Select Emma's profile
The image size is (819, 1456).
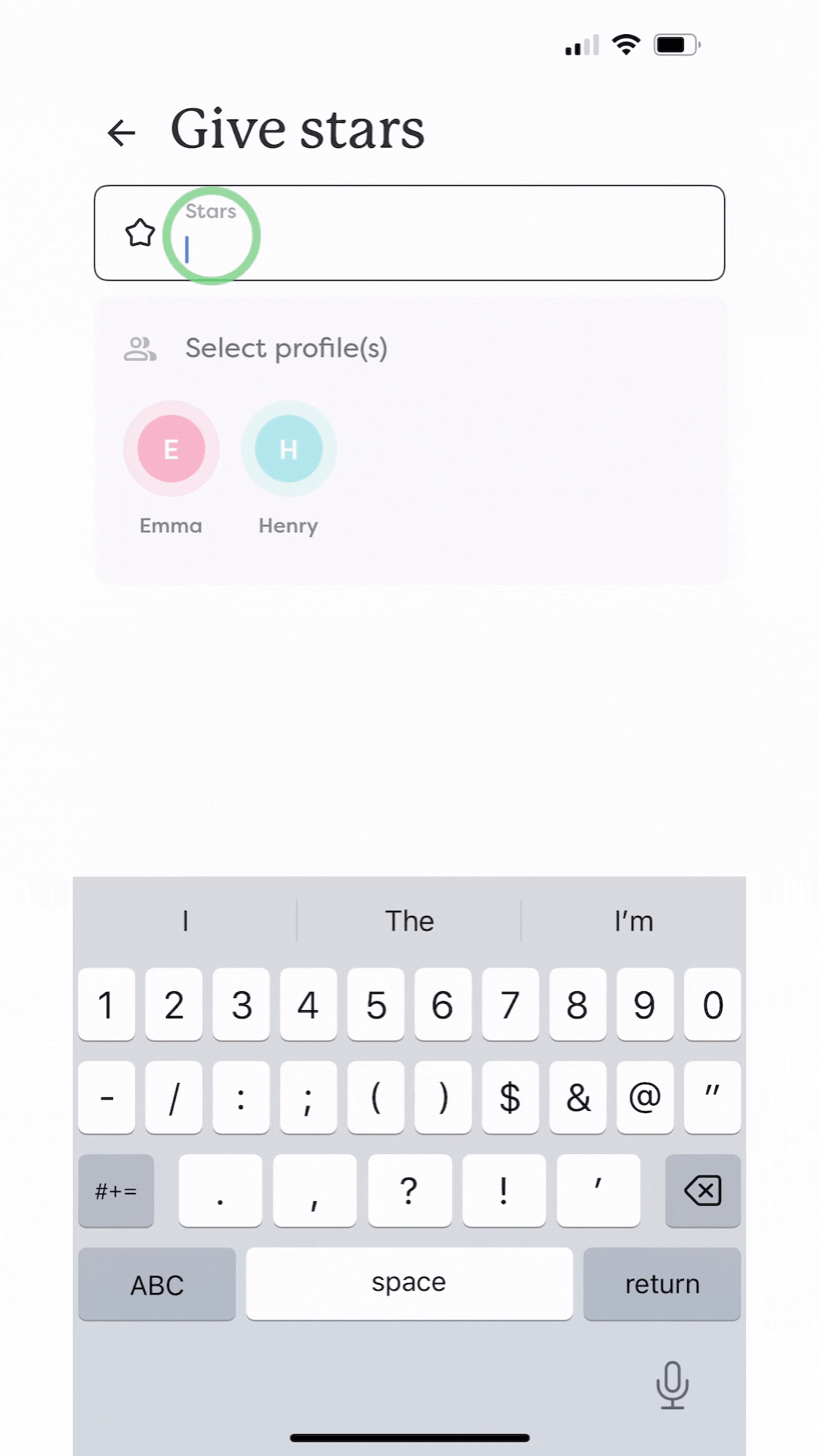click(x=171, y=449)
